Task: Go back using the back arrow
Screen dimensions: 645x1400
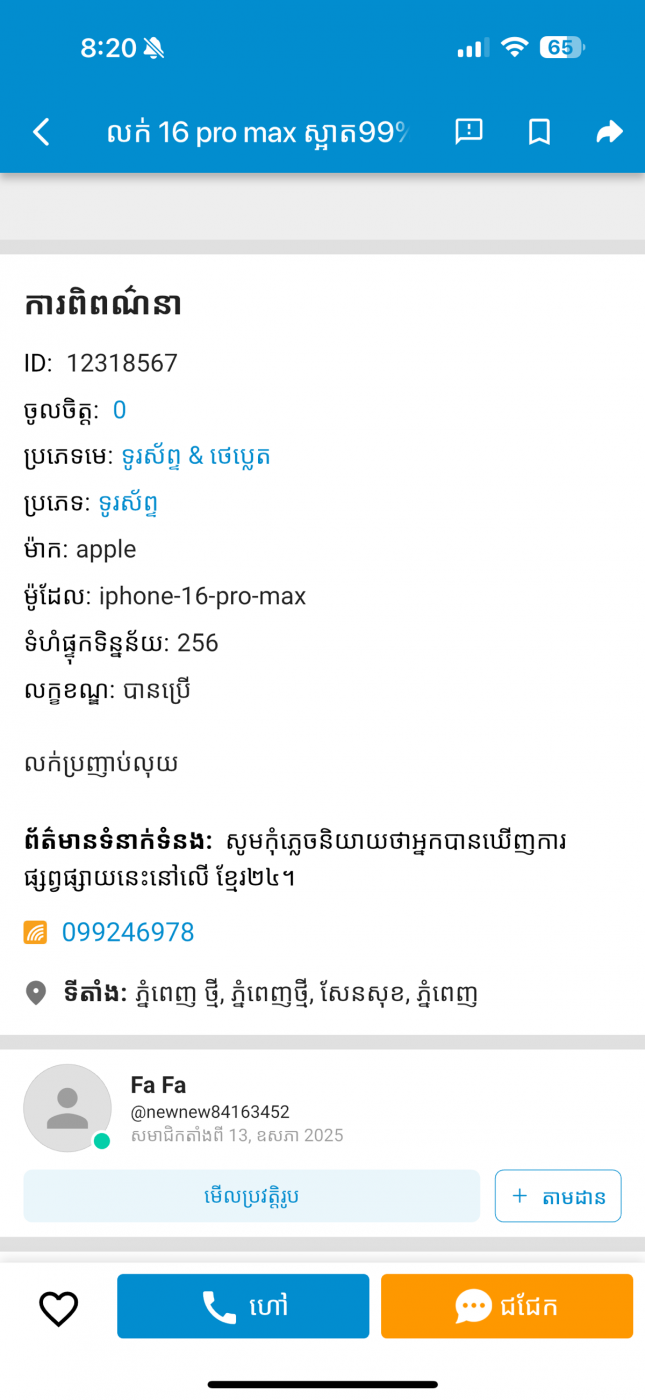Action: coord(41,132)
